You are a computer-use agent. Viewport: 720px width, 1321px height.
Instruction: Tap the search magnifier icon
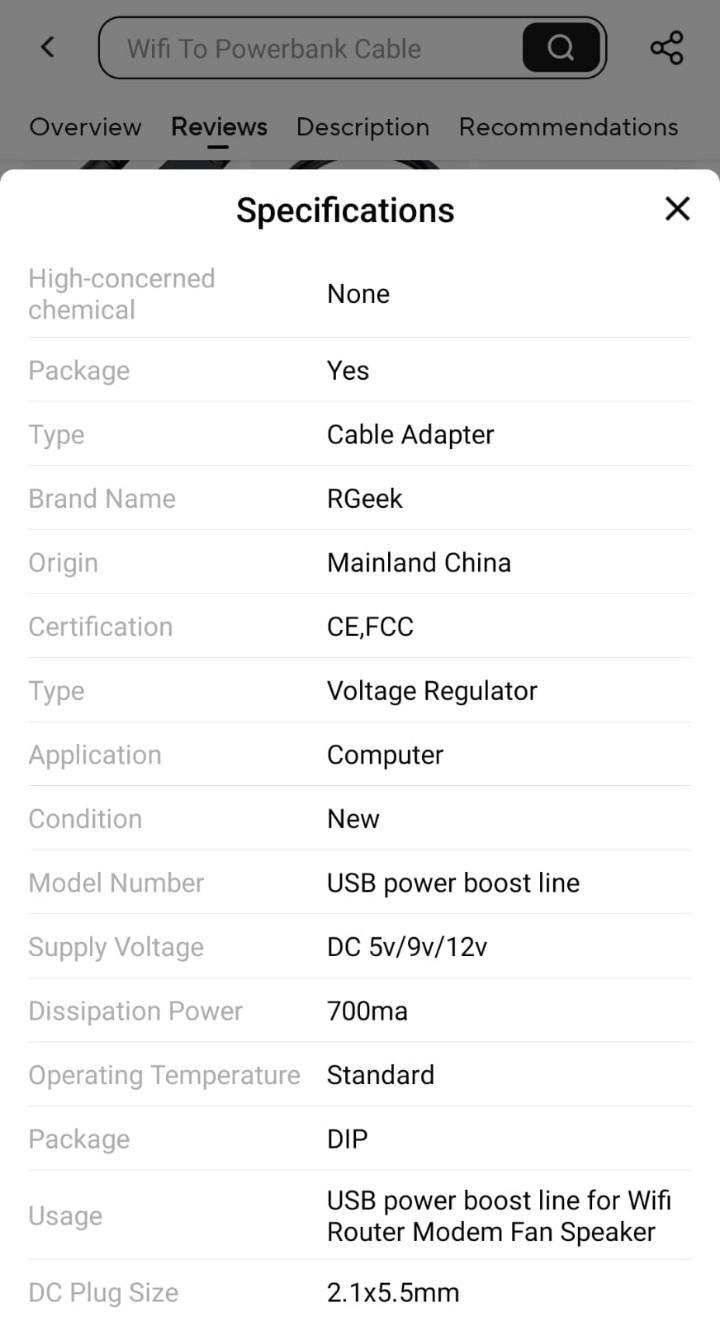(558, 47)
